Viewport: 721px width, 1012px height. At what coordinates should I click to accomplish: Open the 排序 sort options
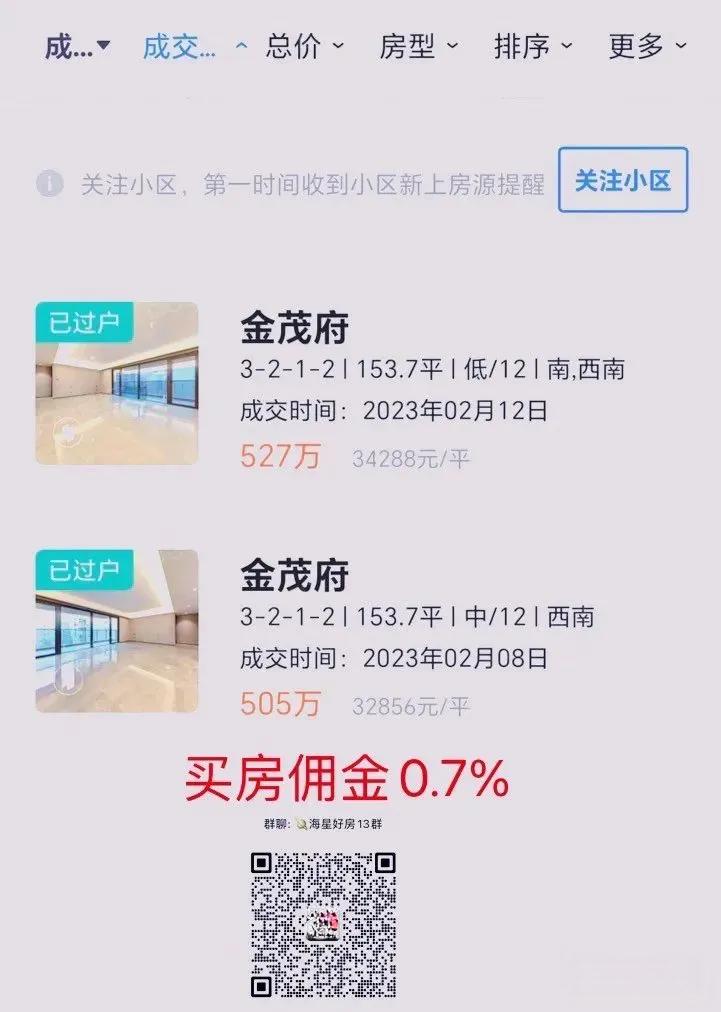533,46
